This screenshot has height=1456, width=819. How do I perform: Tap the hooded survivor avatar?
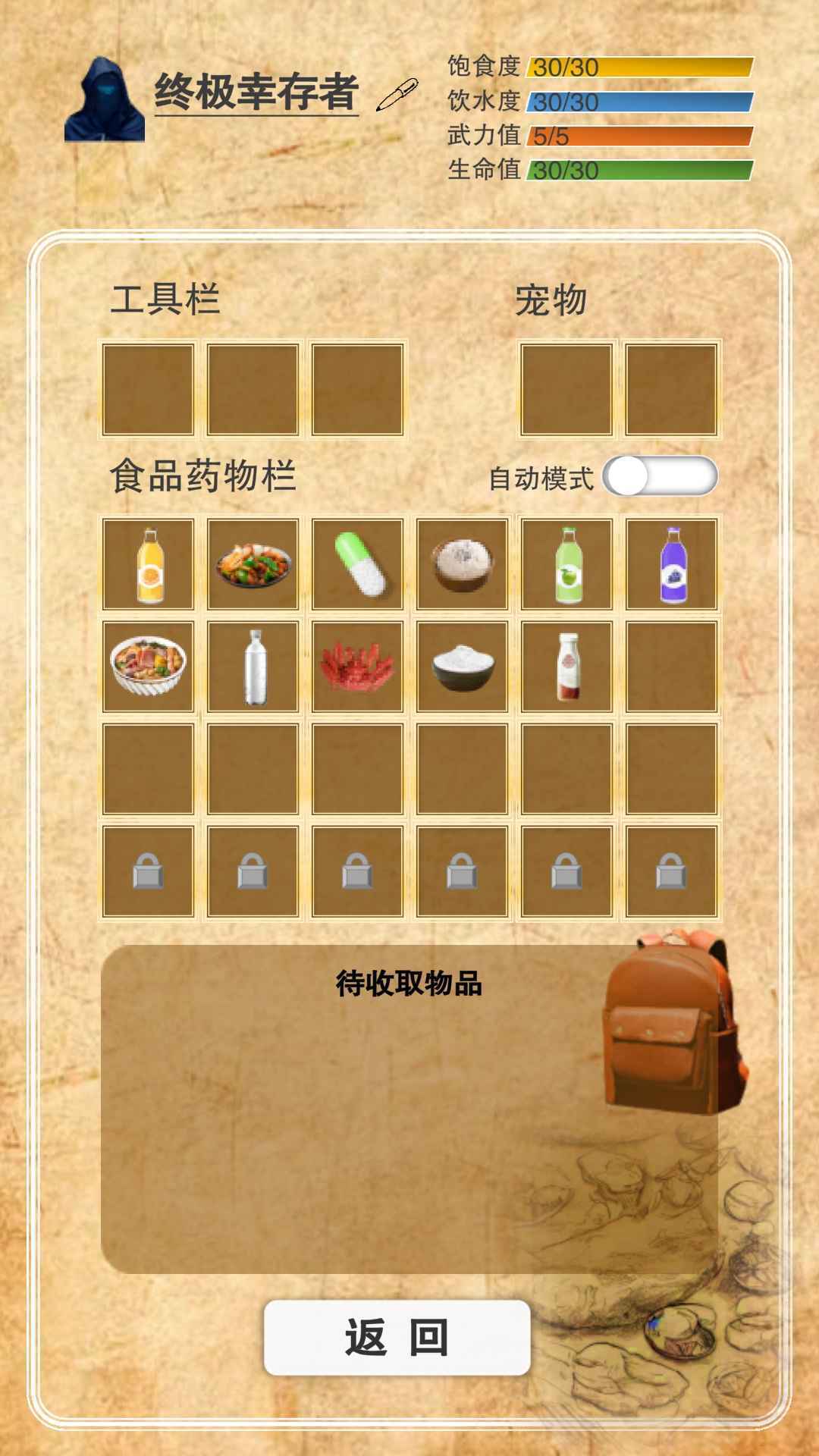(105, 100)
